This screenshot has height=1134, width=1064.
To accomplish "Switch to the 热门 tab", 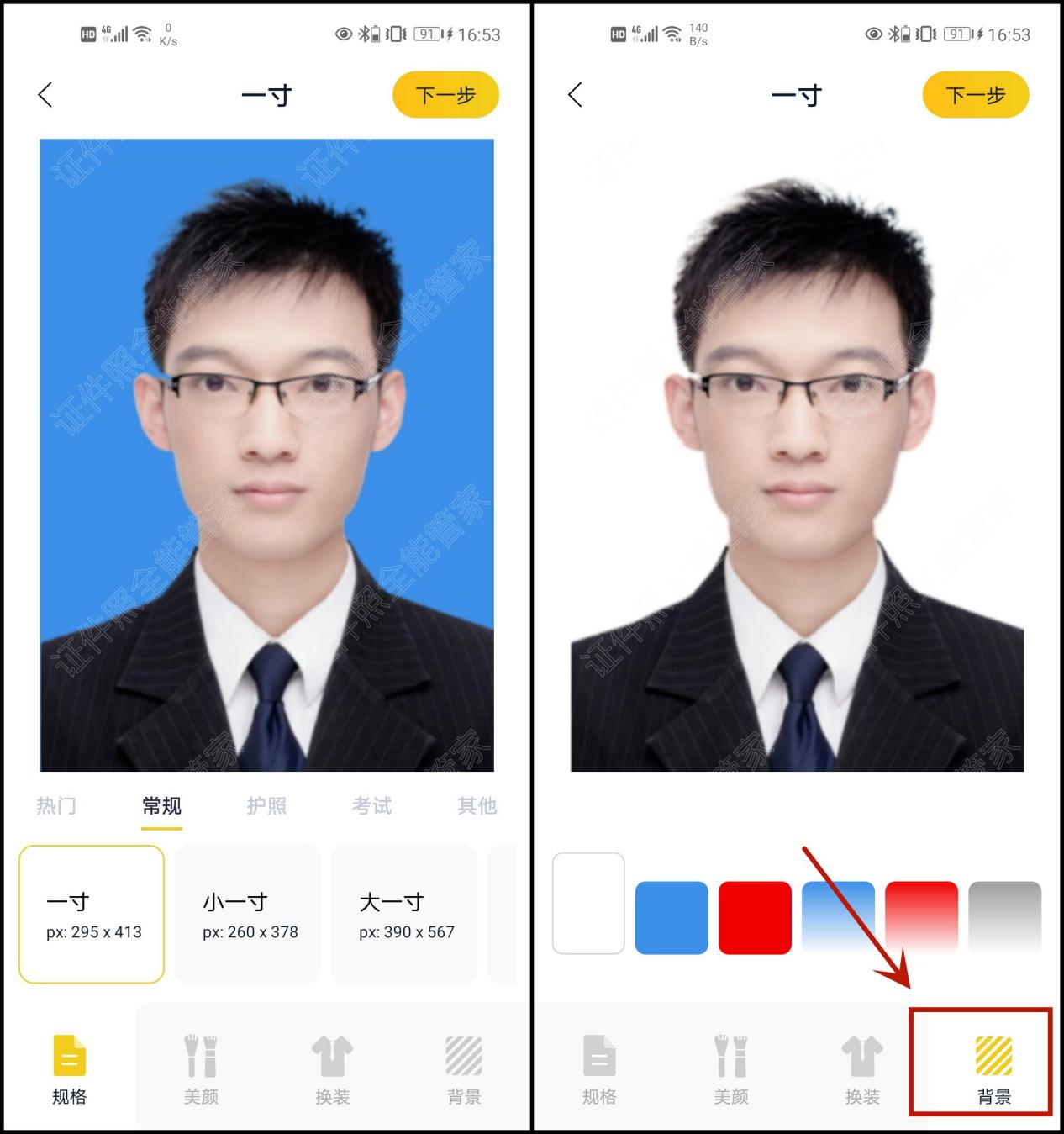I will click(56, 805).
